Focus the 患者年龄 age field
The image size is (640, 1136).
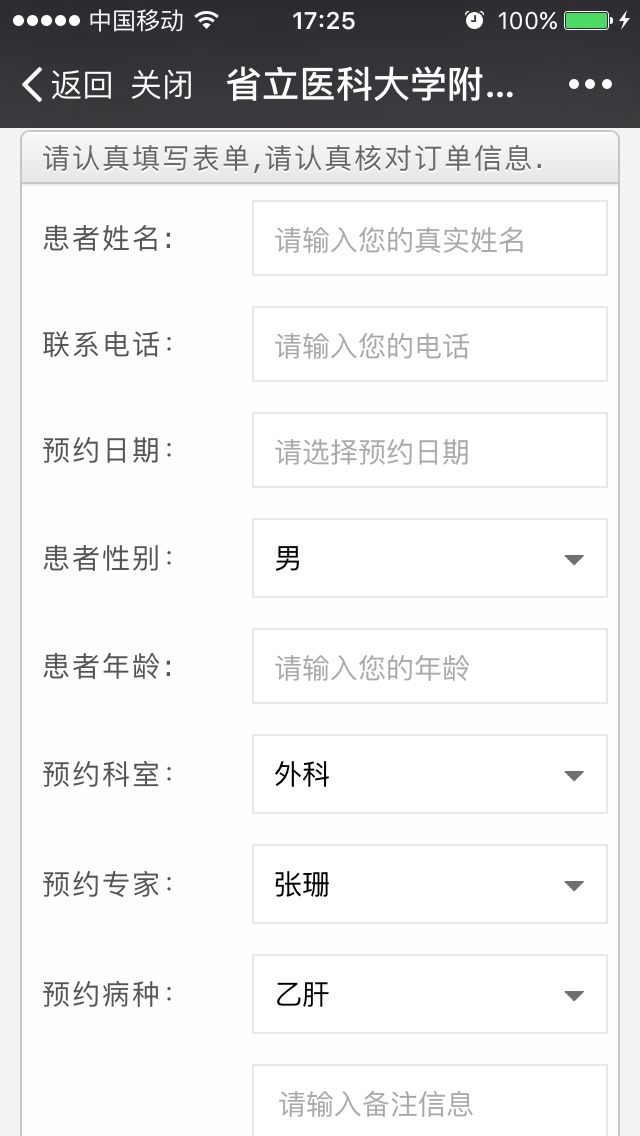[x=429, y=667]
